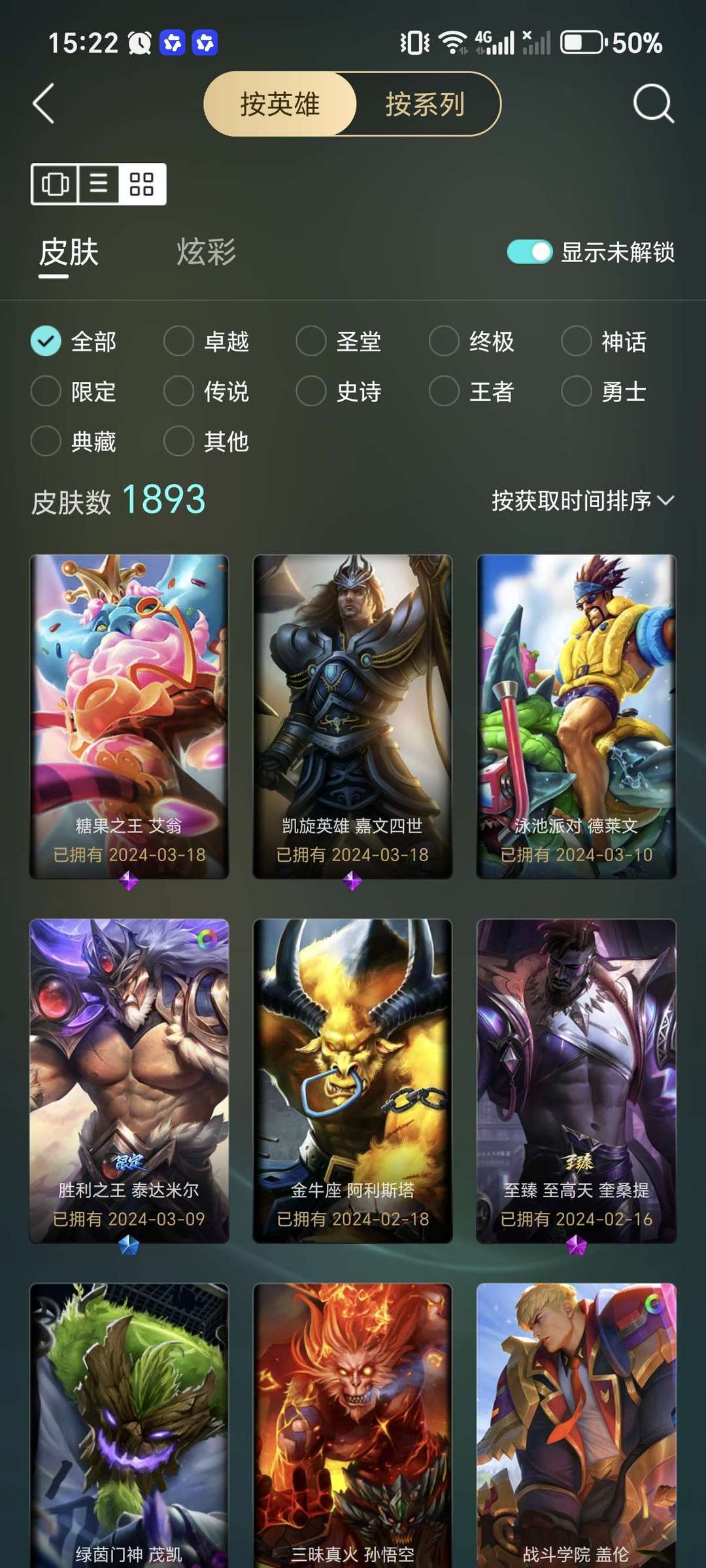Viewport: 706px width, 1568px height.
Task: Switch to 按系列 segment
Action: (426, 104)
